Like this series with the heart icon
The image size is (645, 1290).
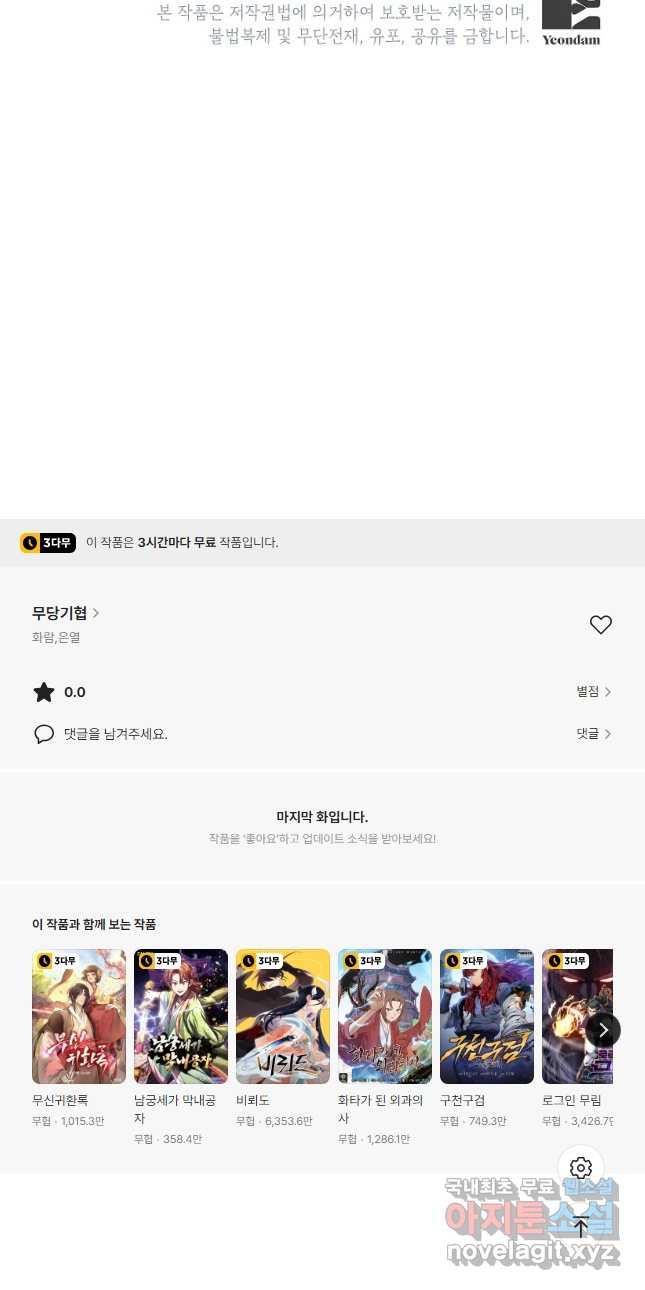[x=600, y=625]
